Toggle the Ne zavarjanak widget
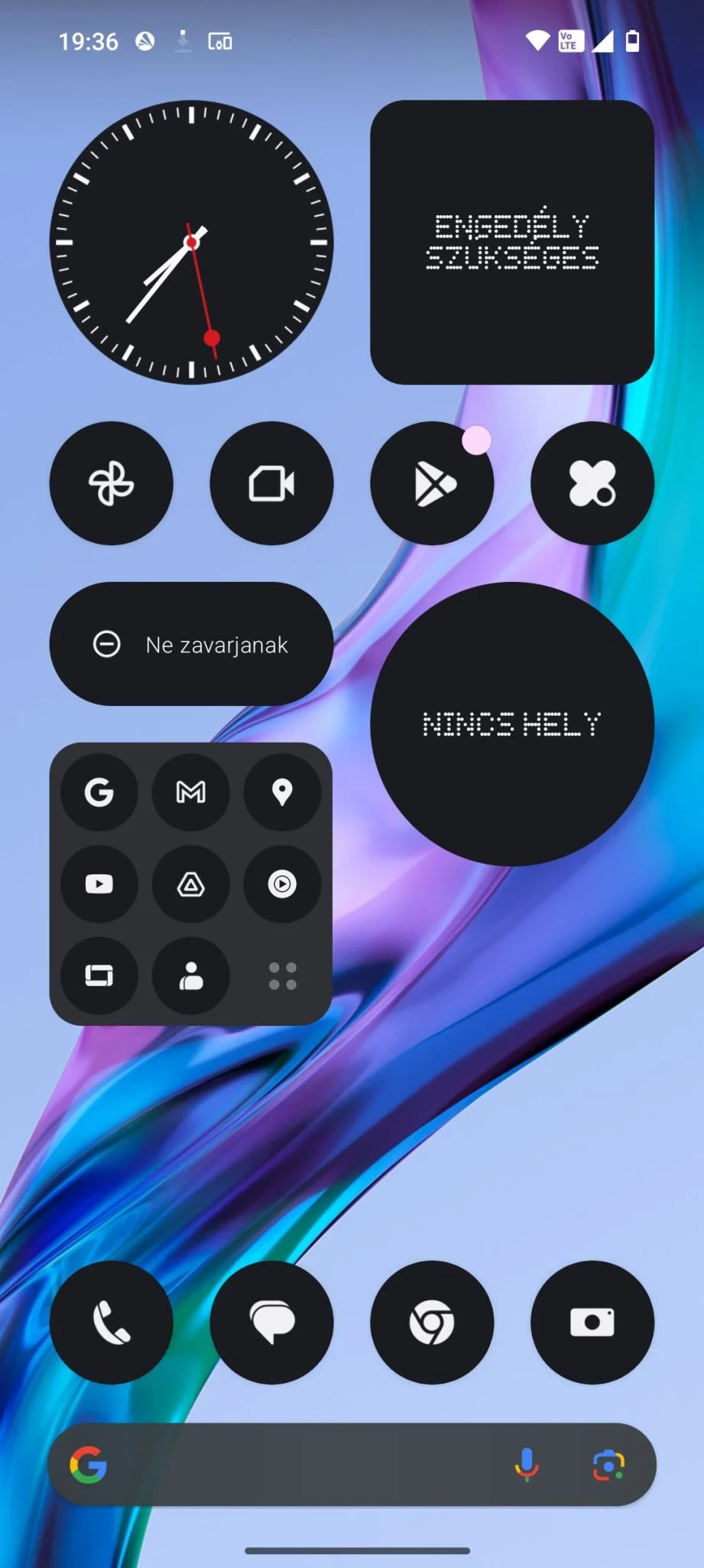Image resolution: width=704 pixels, height=1568 pixels. [191, 644]
